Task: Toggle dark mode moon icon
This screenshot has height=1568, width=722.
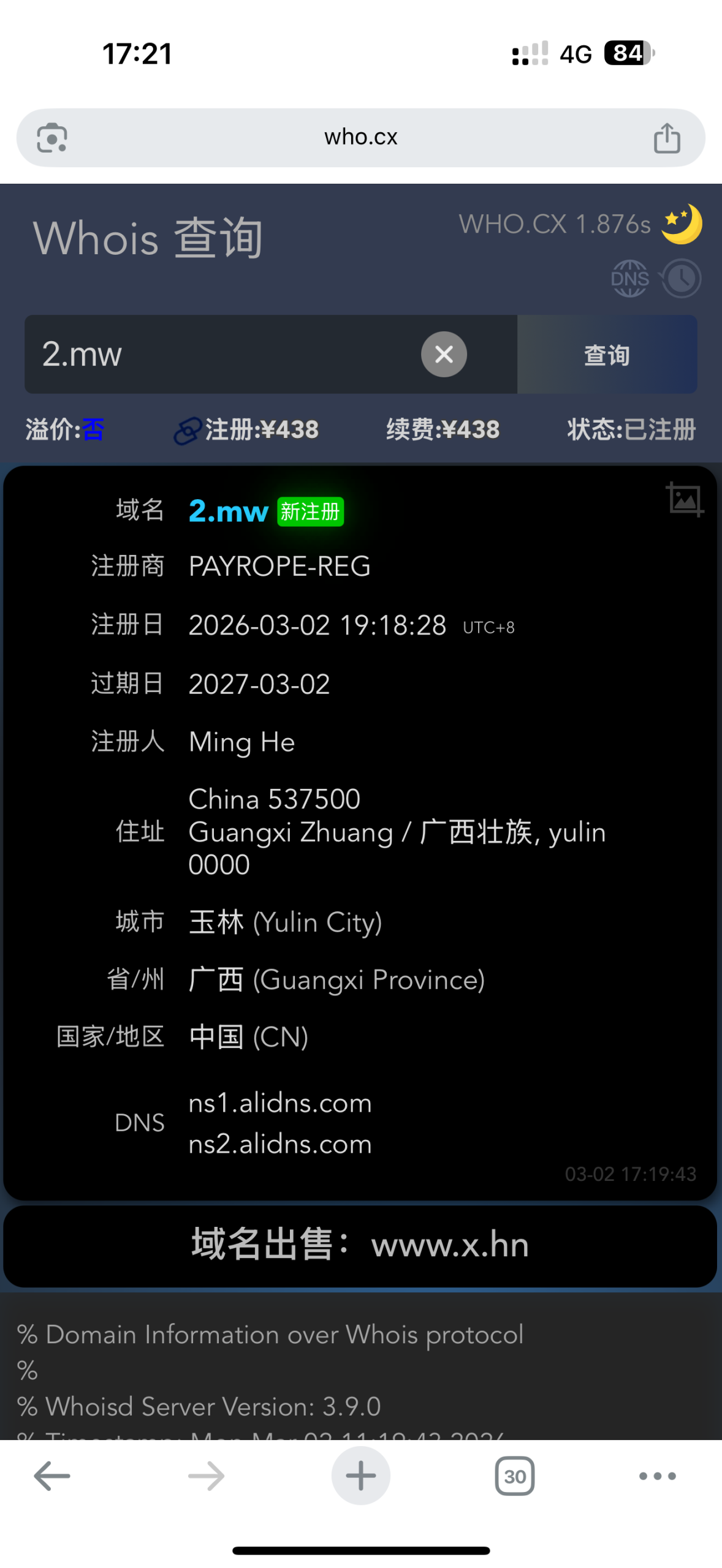Action: click(x=682, y=224)
